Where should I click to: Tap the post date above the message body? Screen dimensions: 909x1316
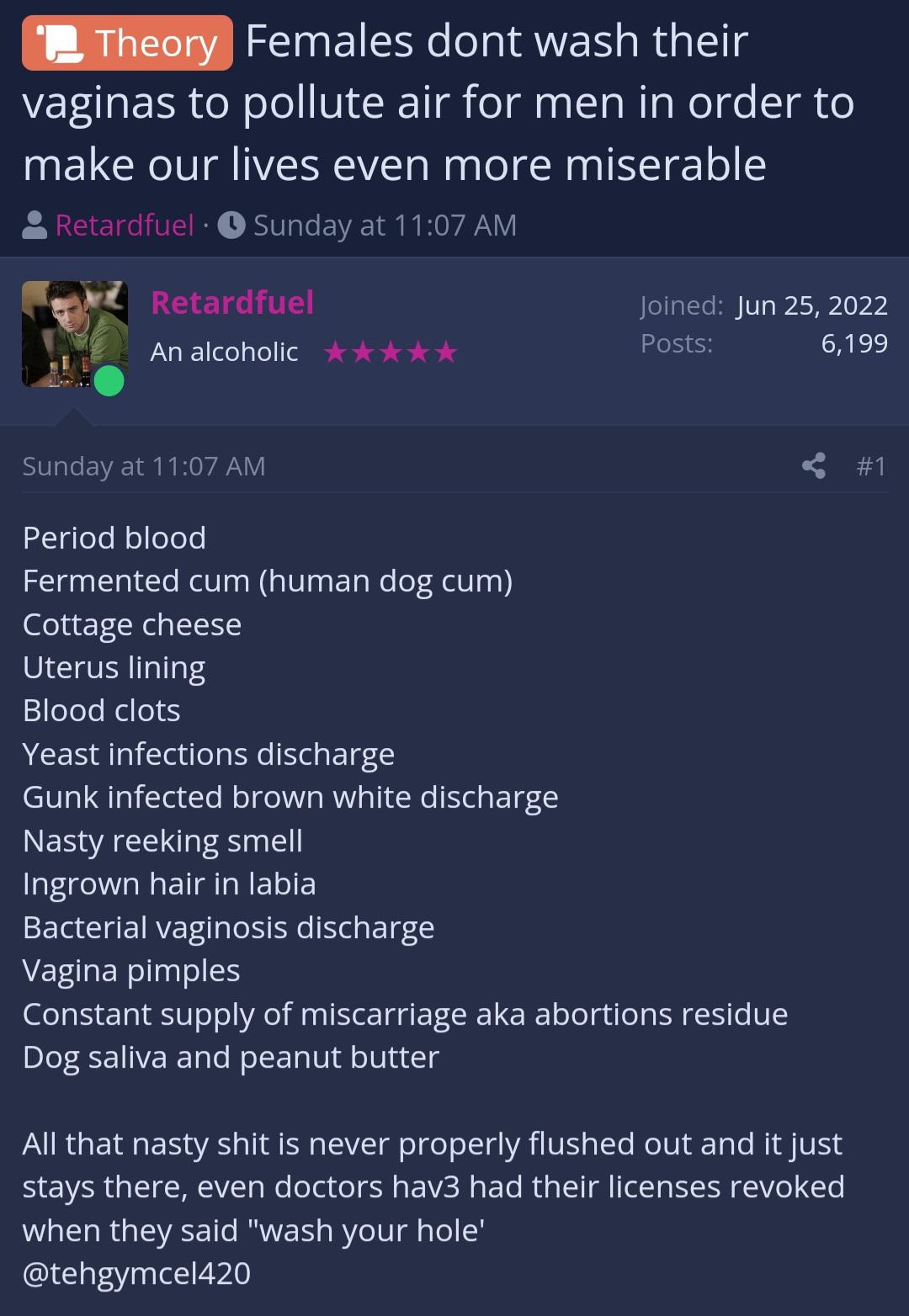(x=144, y=465)
